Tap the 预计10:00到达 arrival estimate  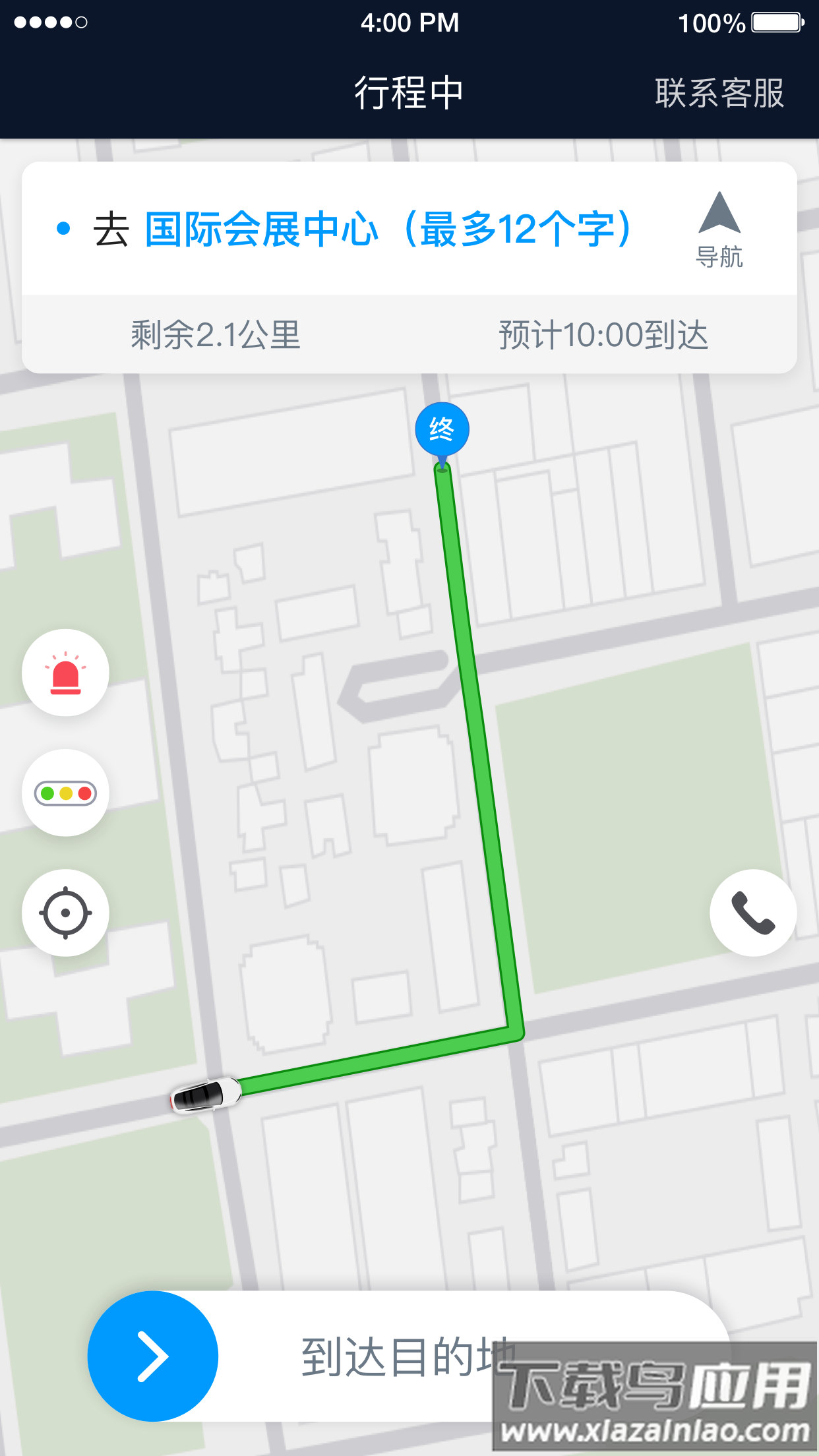click(603, 335)
